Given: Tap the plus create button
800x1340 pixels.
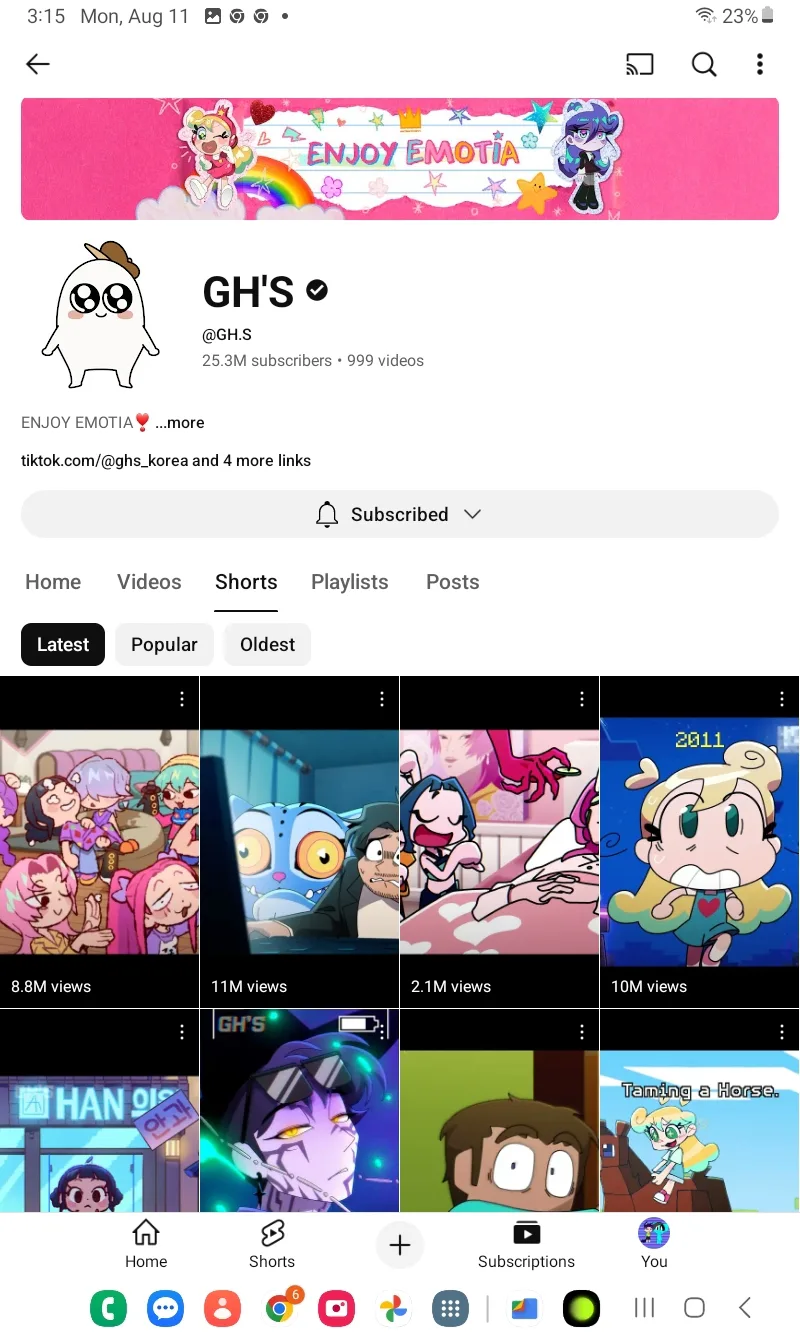Looking at the screenshot, I should click(400, 1245).
